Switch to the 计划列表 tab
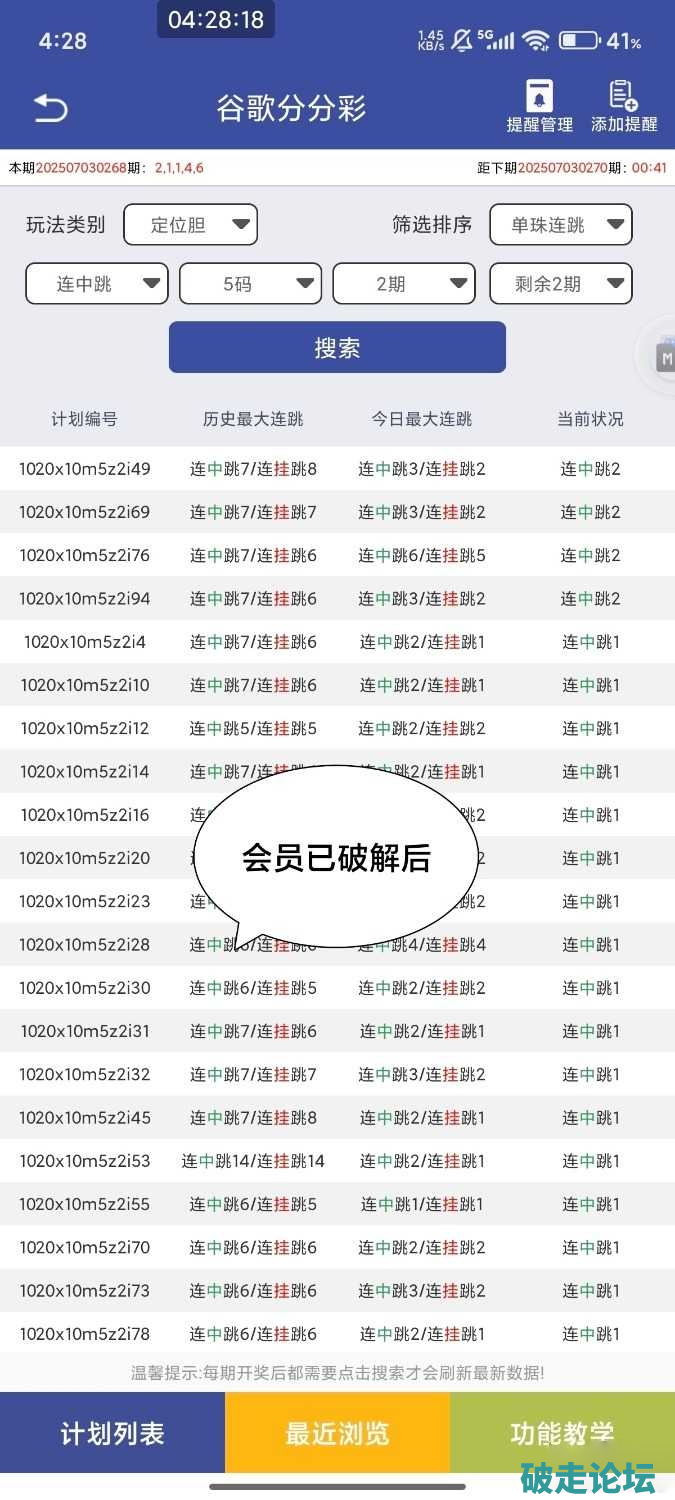Image resolution: width=675 pixels, height=1500 pixels. coord(112,1433)
